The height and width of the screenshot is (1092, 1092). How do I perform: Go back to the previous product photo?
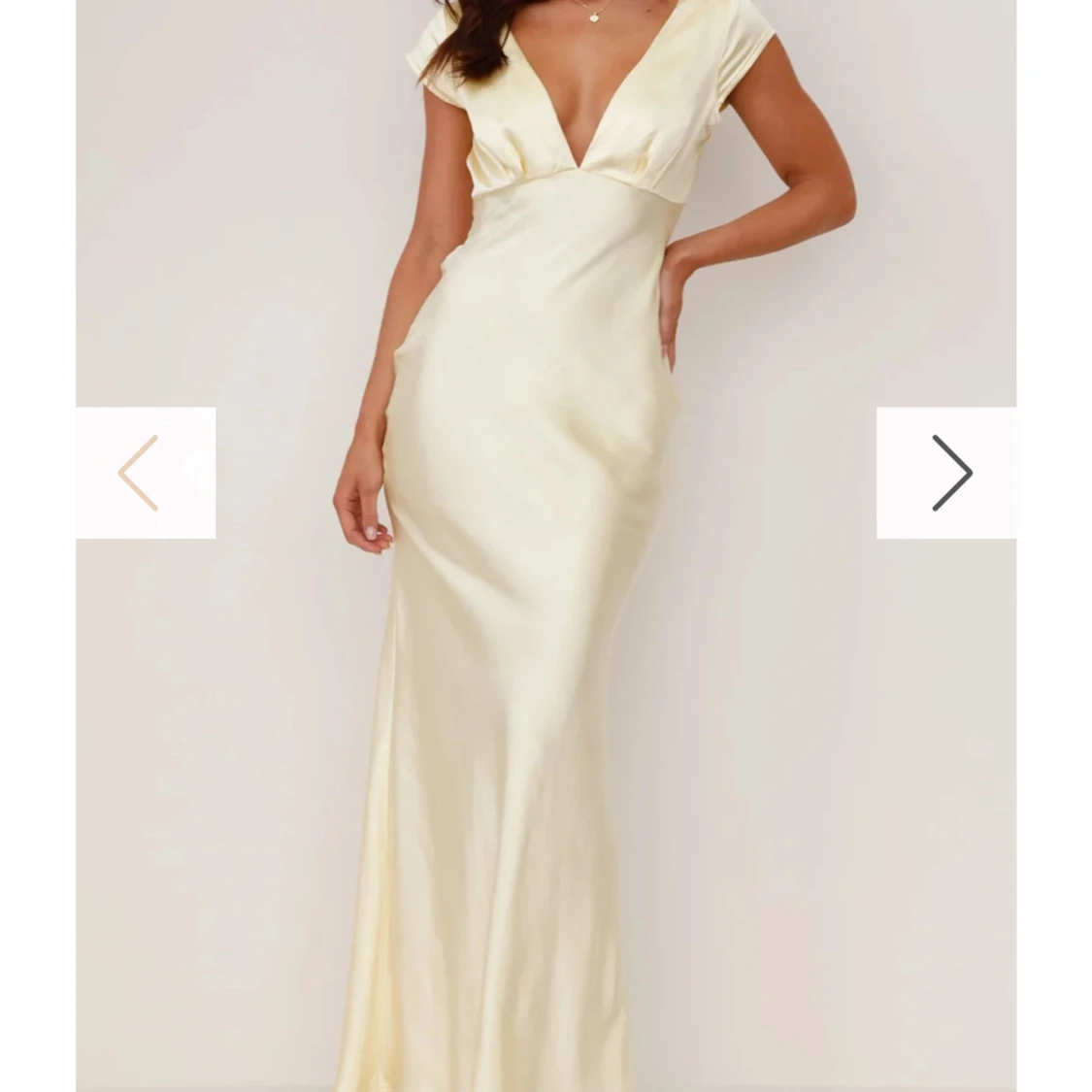click(x=146, y=473)
